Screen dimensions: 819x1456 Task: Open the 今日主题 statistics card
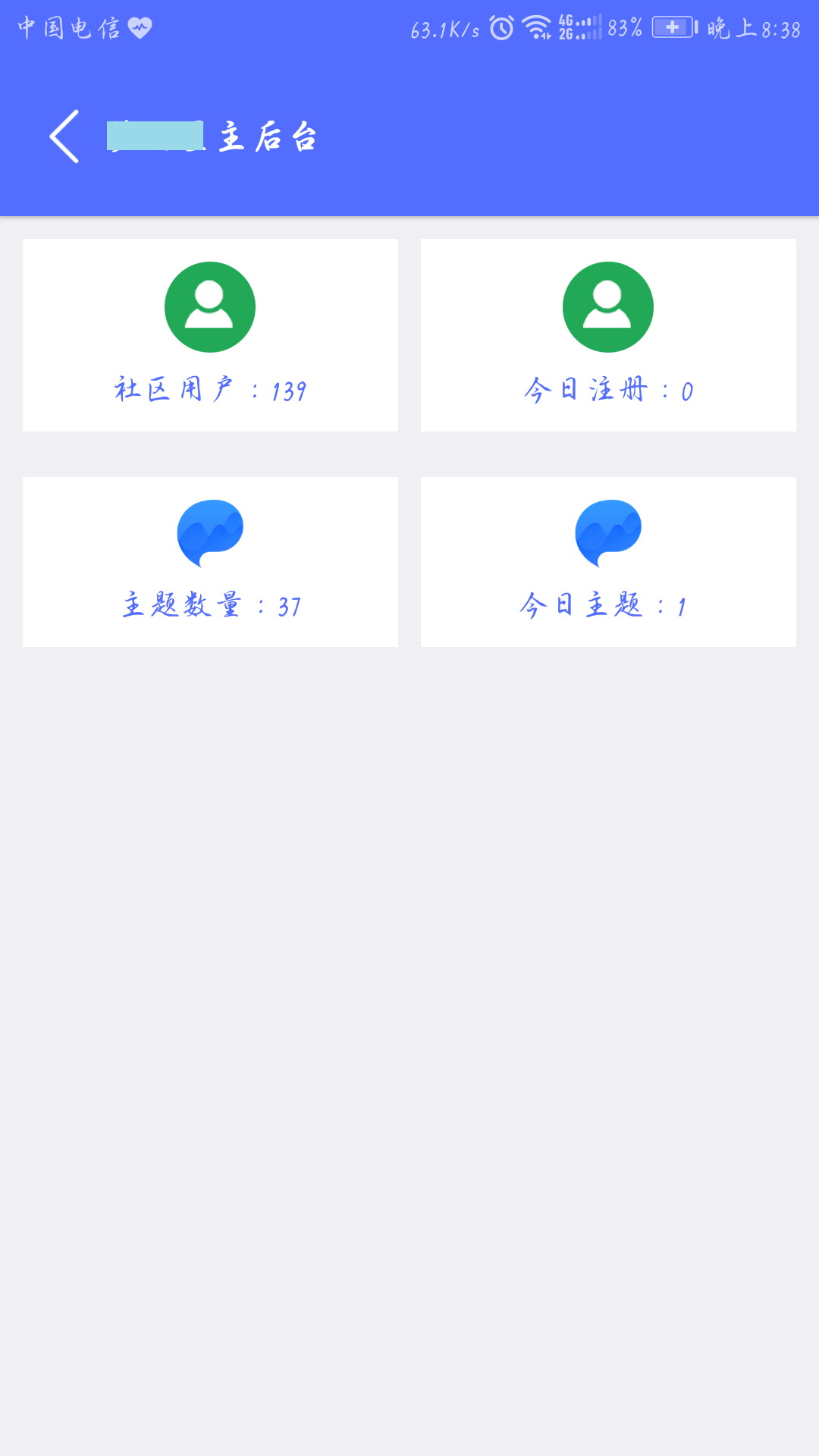(607, 562)
